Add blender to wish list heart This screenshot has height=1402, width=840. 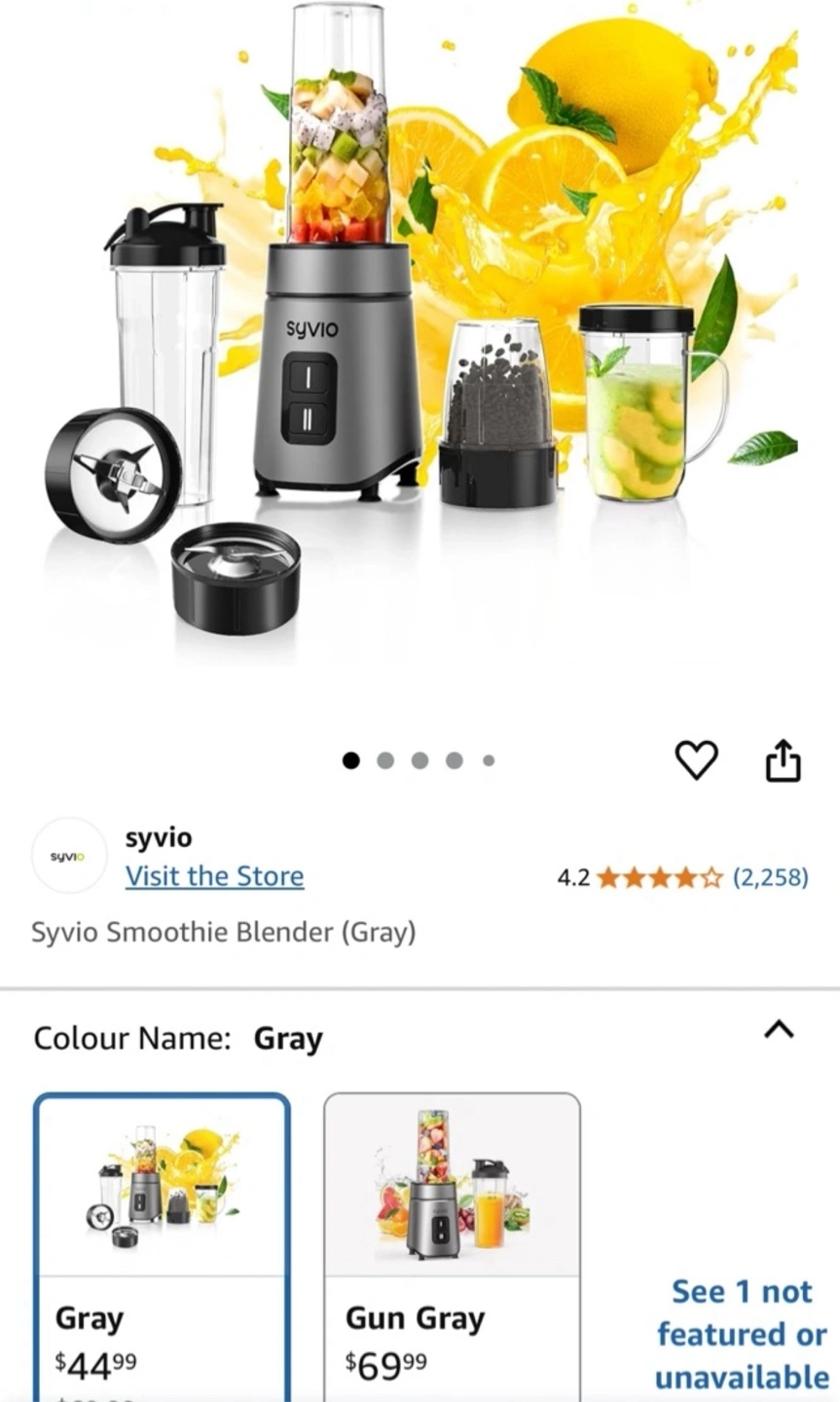pyautogui.click(x=696, y=760)
